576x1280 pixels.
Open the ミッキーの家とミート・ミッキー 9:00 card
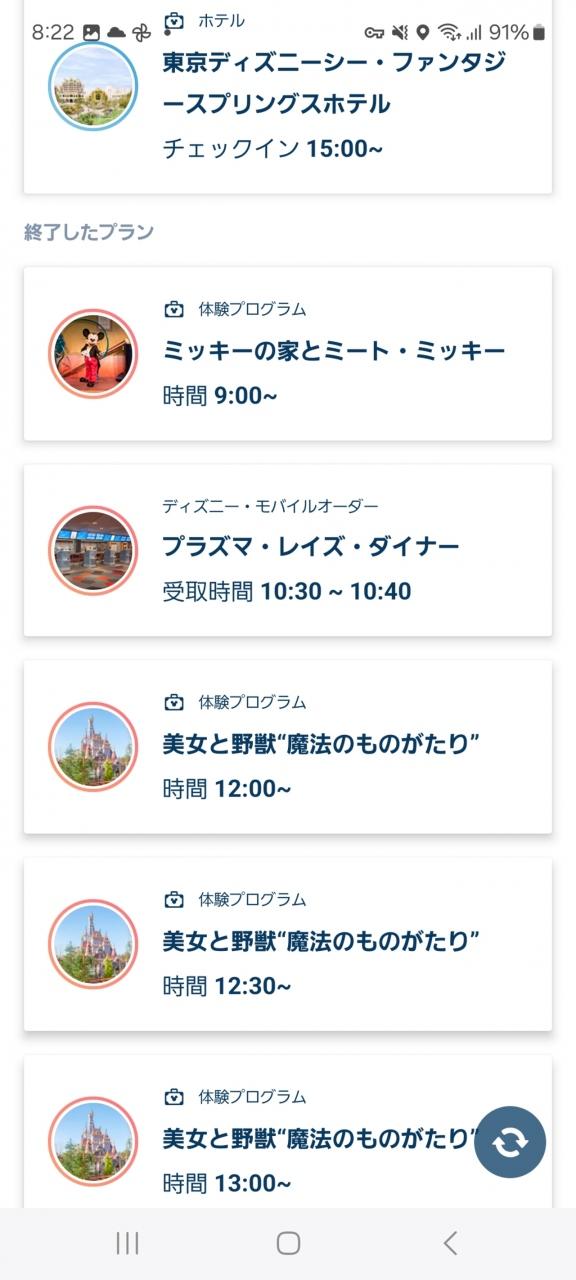(x=288, y=353)
